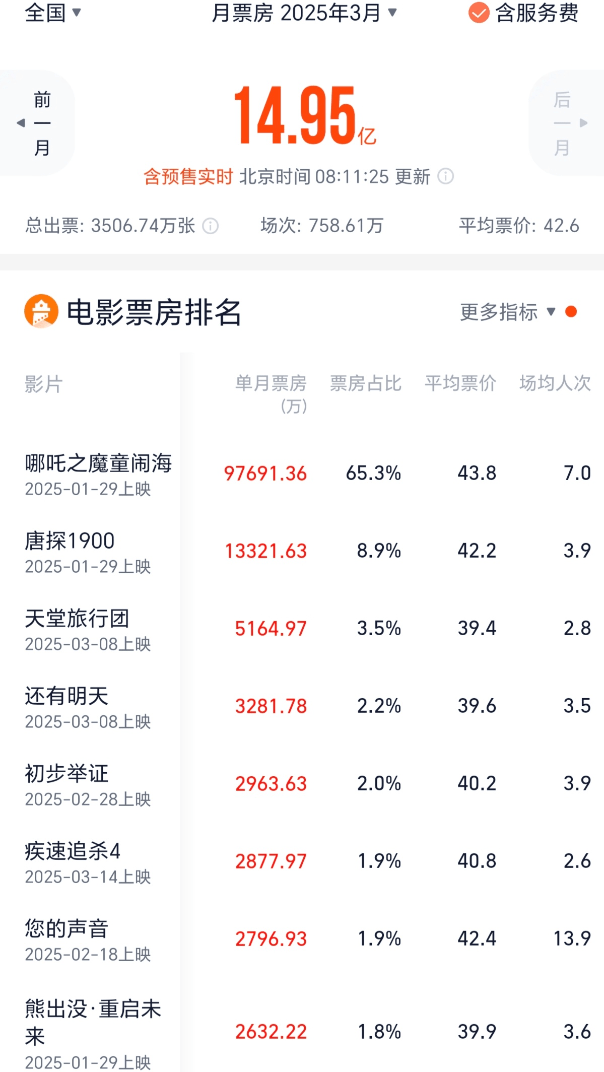Open the 月票房 2025年3月 date picker

pos(304,13)
